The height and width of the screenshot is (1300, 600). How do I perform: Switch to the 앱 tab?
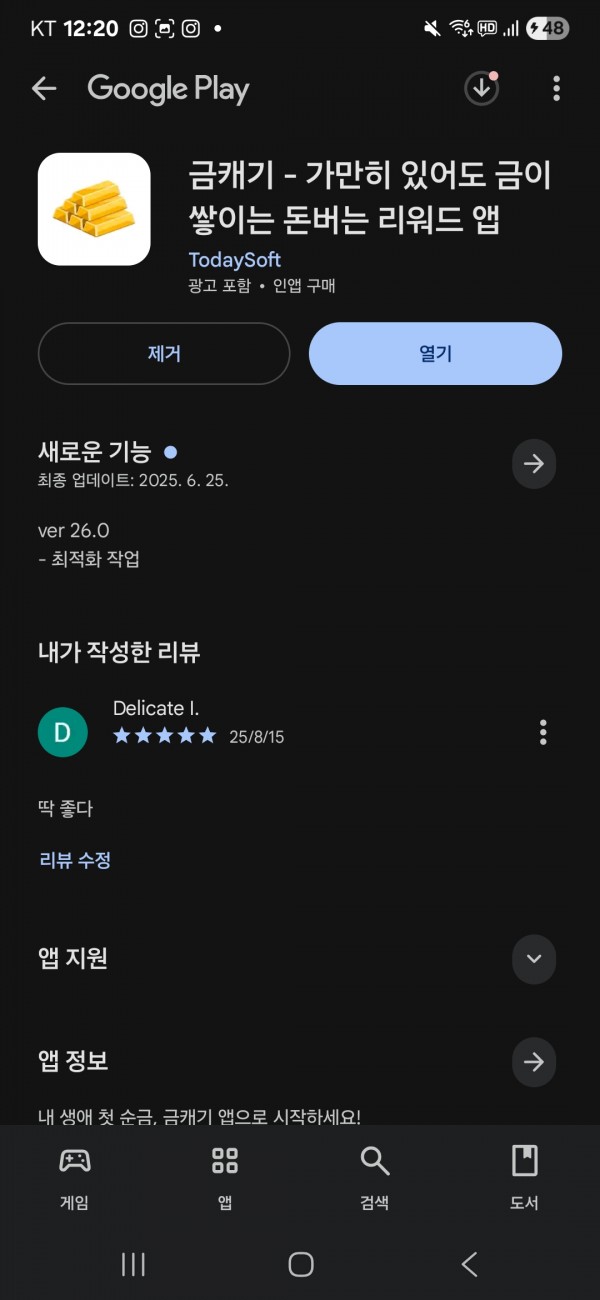pos(225,1177)
